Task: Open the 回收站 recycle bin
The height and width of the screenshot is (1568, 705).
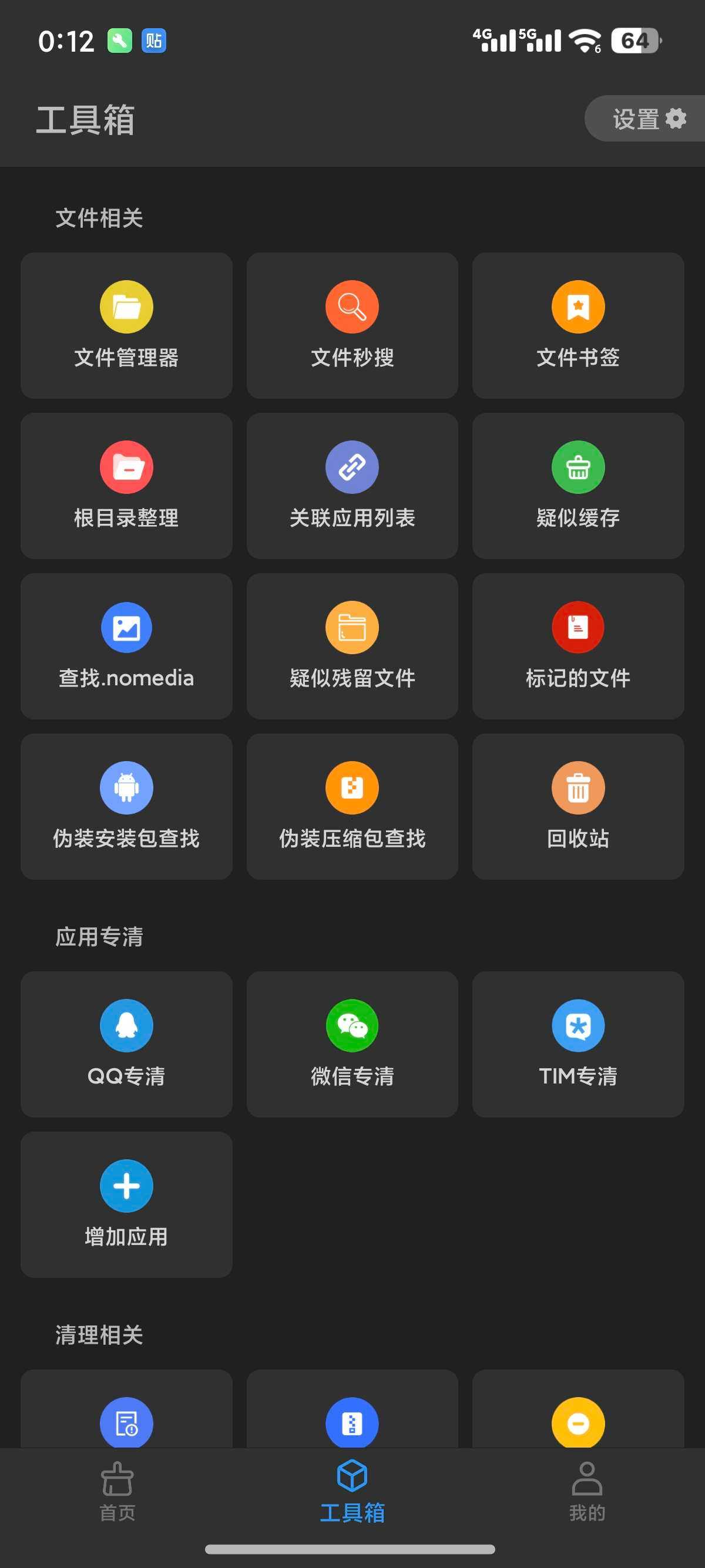Action: pyautogui.click(x=578, y=806)
